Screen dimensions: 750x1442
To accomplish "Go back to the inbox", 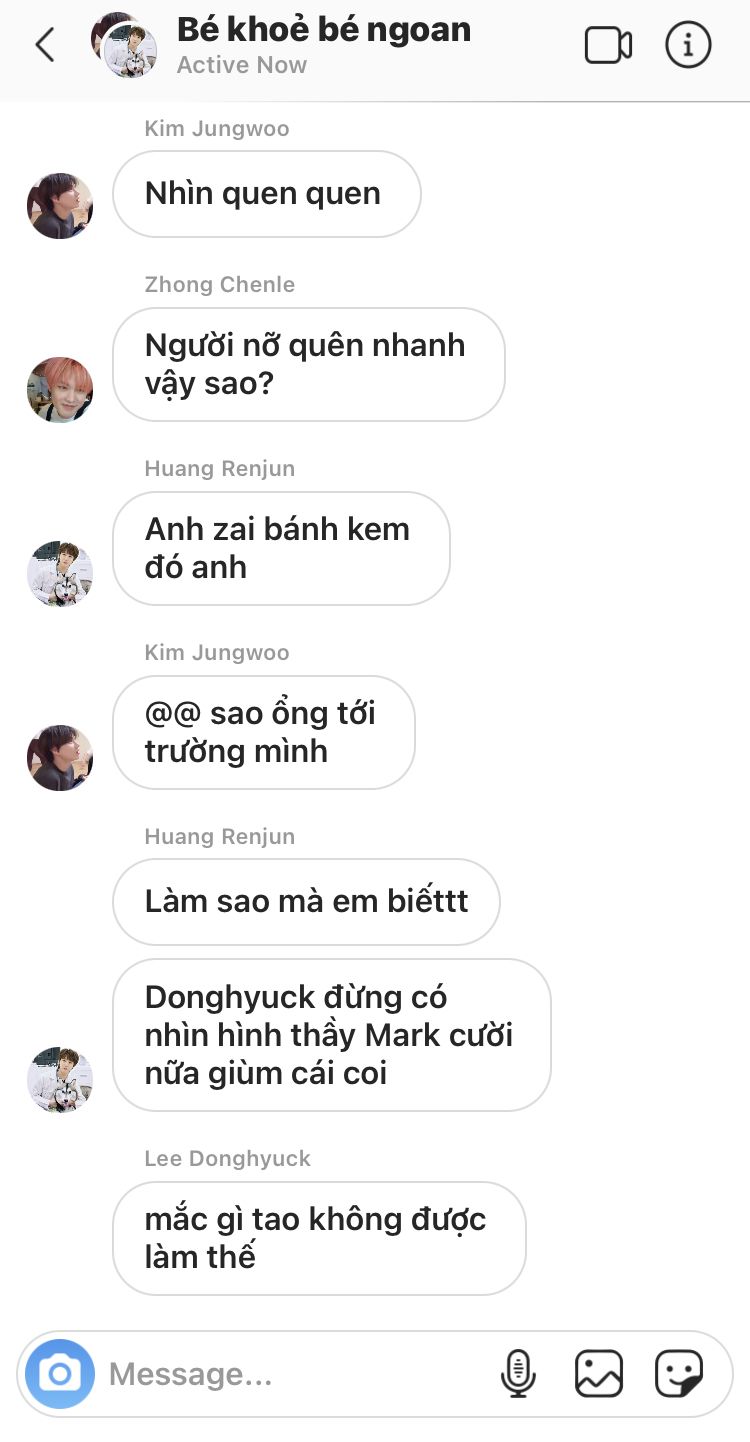I will point(45,45).
